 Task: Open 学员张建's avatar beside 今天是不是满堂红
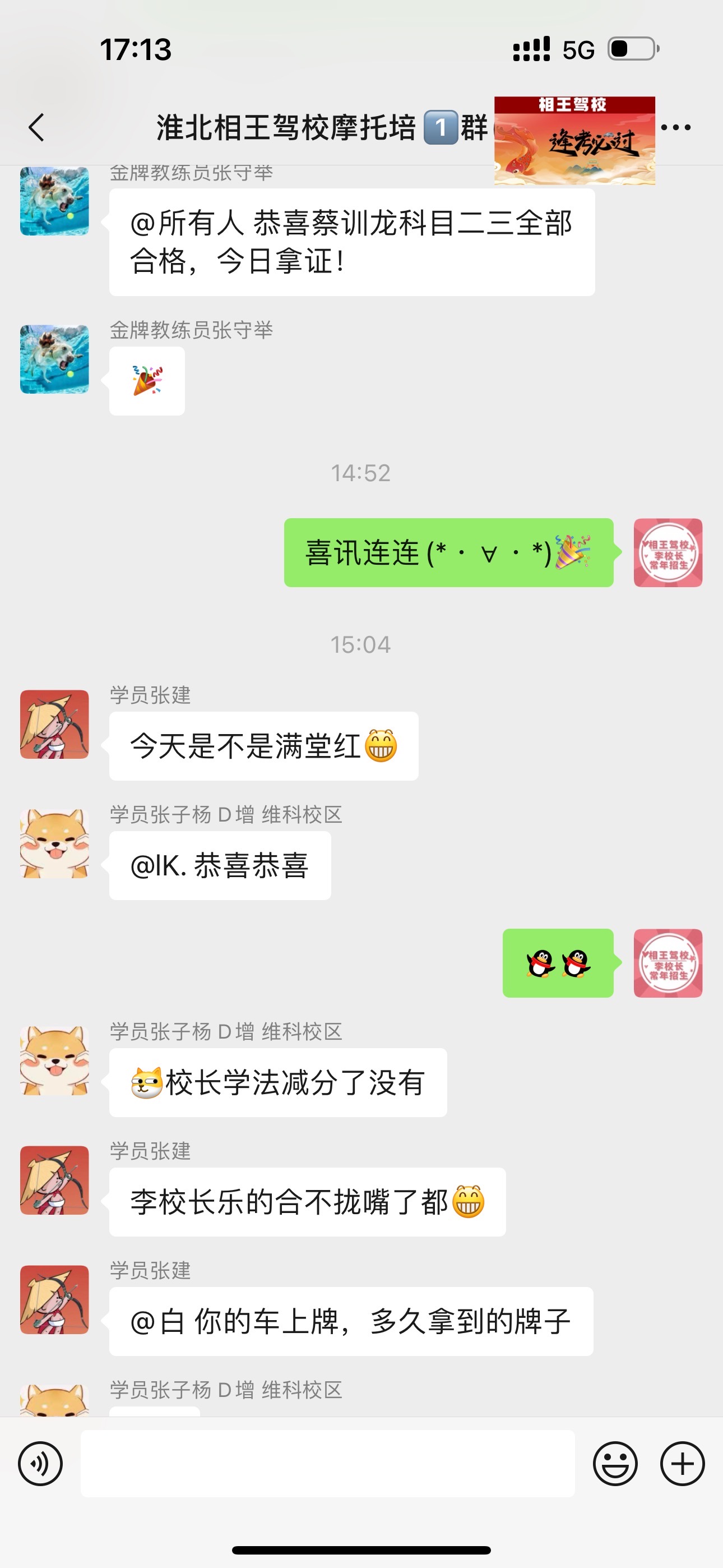54,725
